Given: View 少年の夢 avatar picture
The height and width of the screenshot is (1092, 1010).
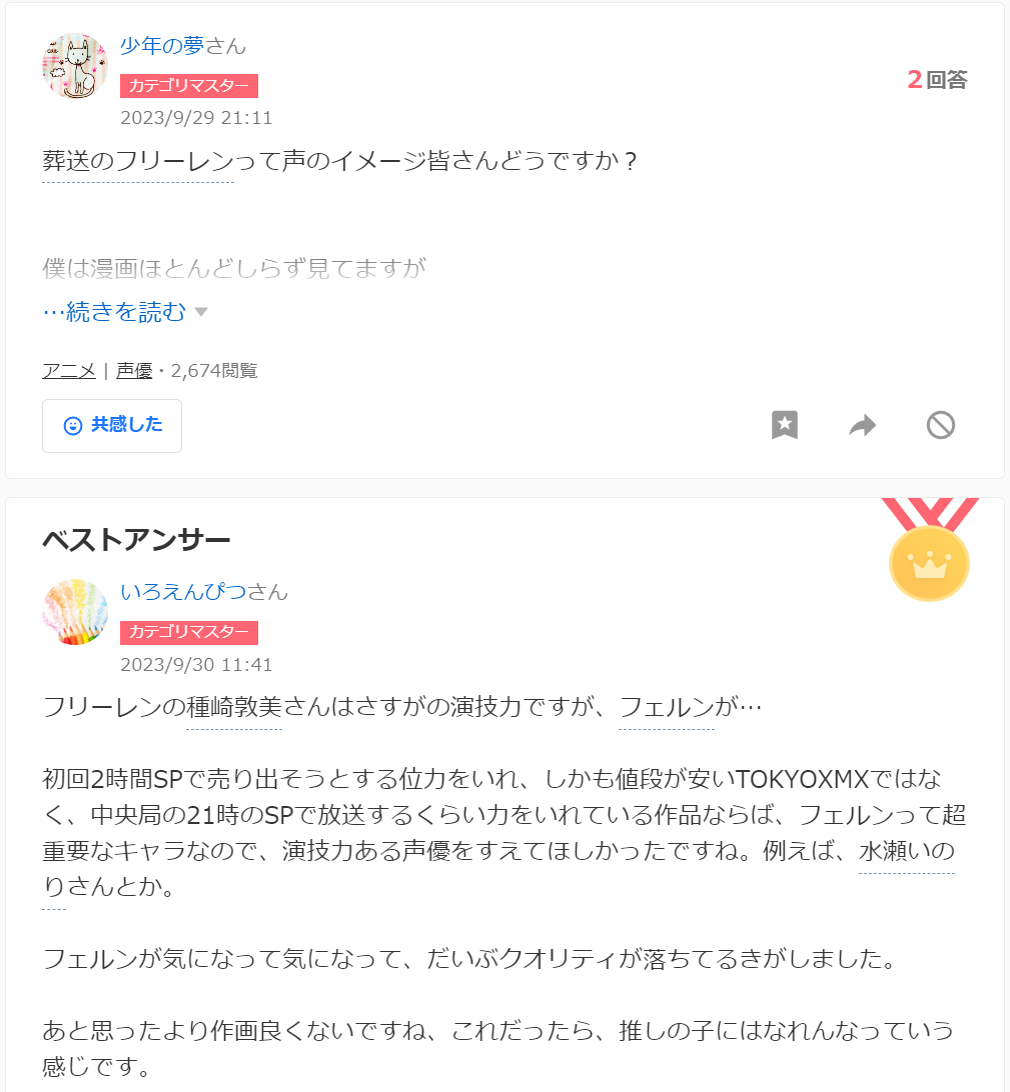Looking at the screenshot, I should (x=75, y=66).
